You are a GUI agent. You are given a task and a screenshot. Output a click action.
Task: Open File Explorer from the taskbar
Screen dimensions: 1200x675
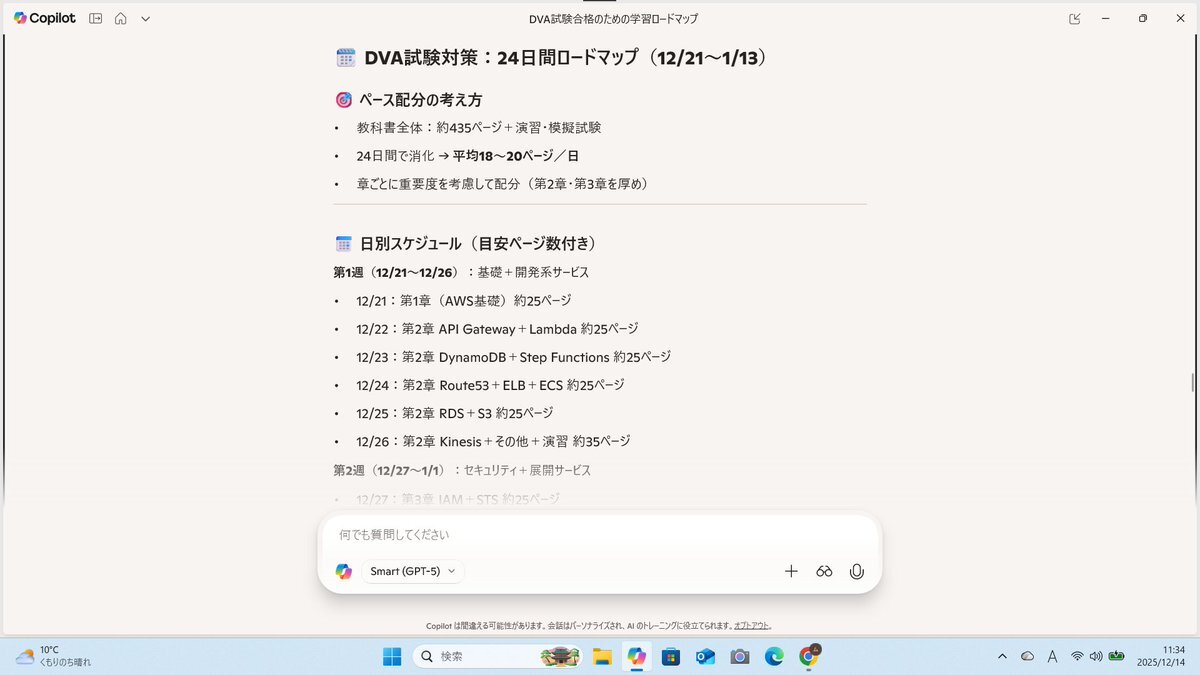(x=602, y=656)
